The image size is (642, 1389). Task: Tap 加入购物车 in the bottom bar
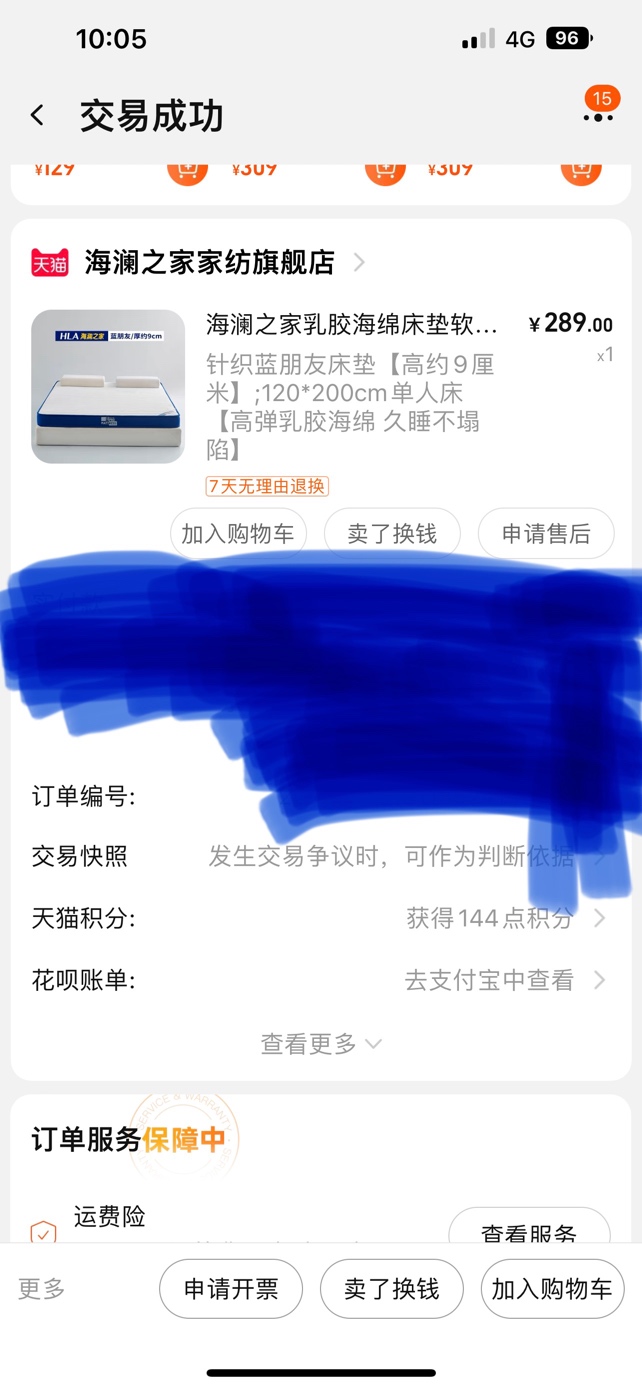tap(552, 1289)
